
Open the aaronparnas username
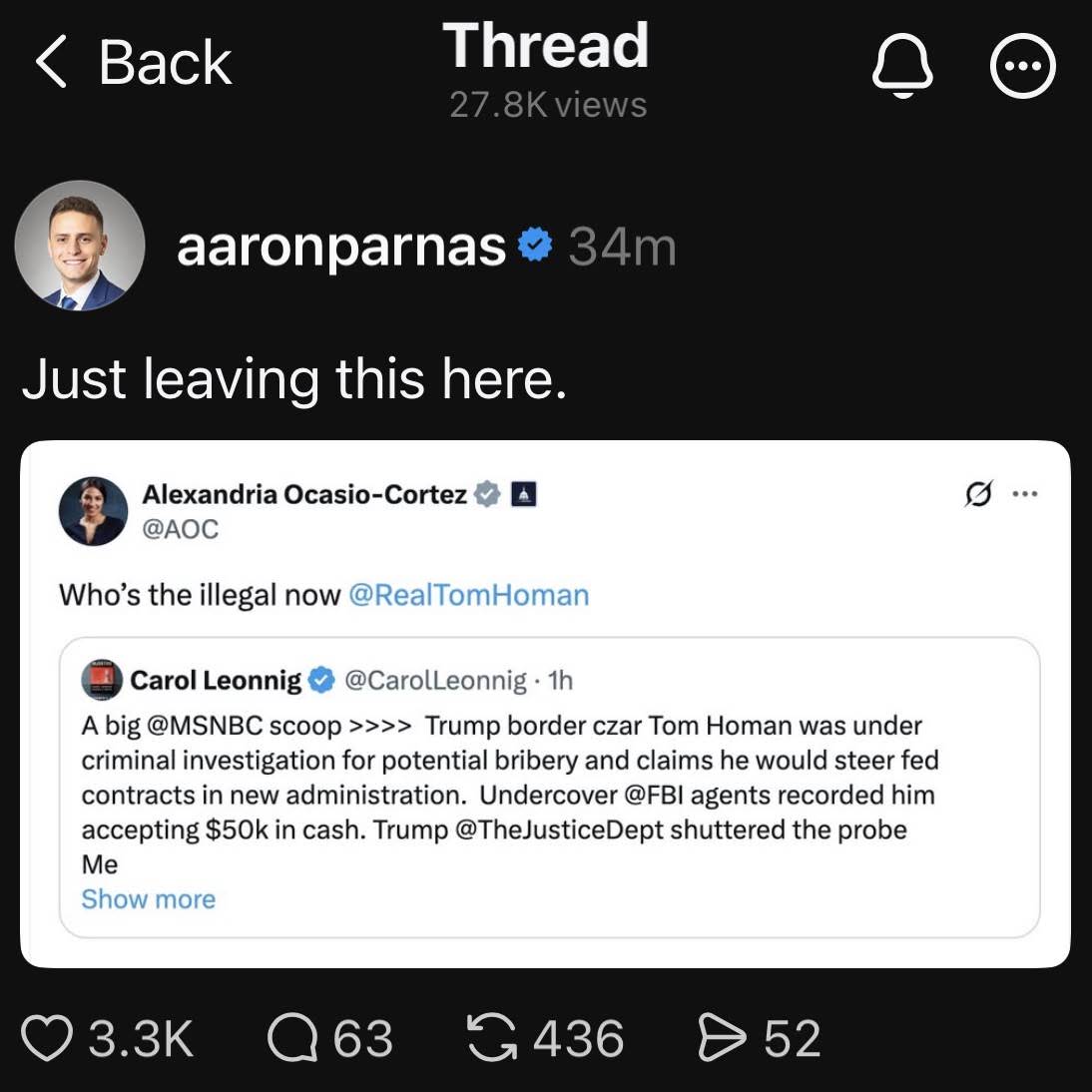point(341,247)
